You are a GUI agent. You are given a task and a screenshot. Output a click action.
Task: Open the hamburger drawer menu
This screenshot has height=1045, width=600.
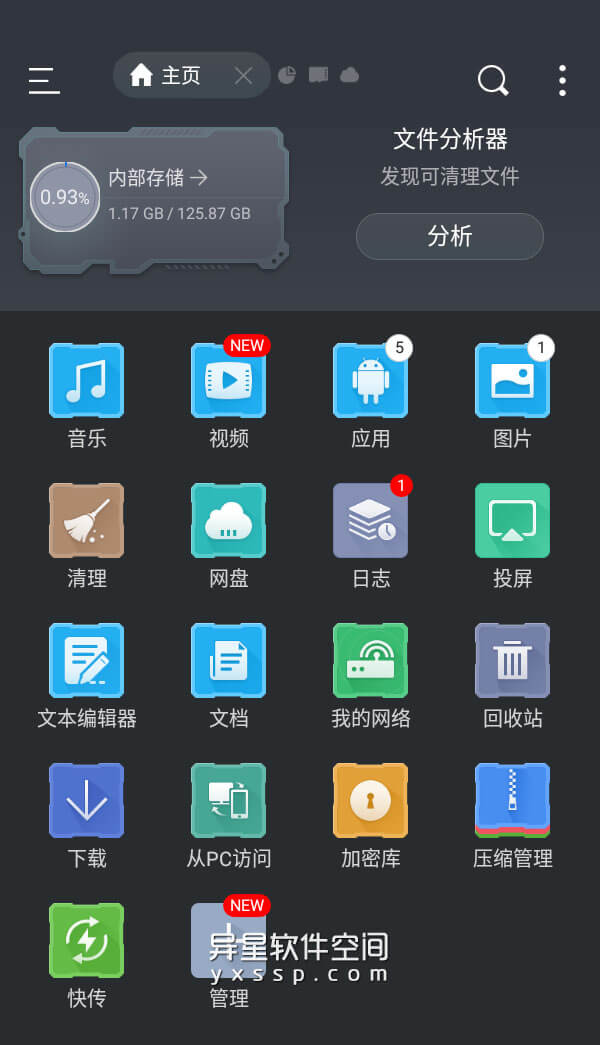(44, 80)
